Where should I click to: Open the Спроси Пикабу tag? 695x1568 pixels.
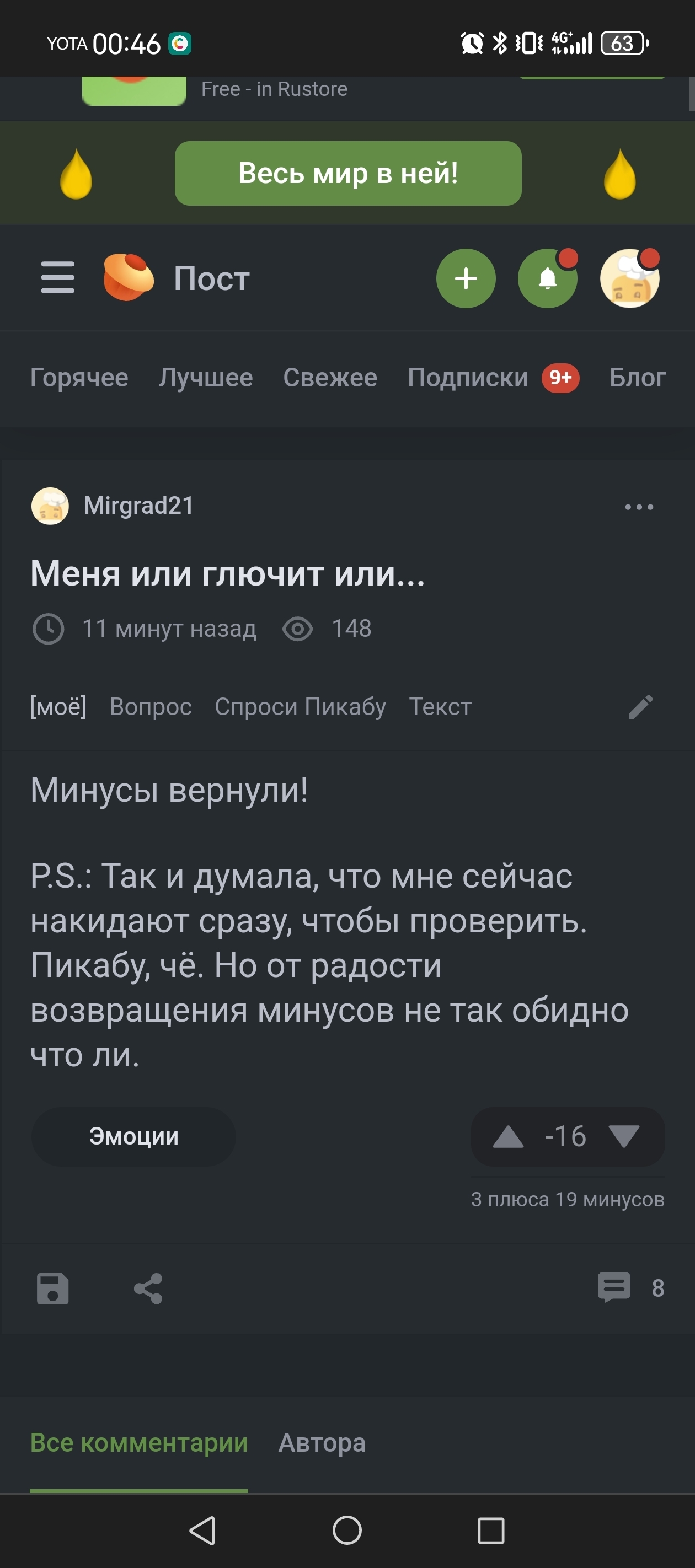click(300, 706)
